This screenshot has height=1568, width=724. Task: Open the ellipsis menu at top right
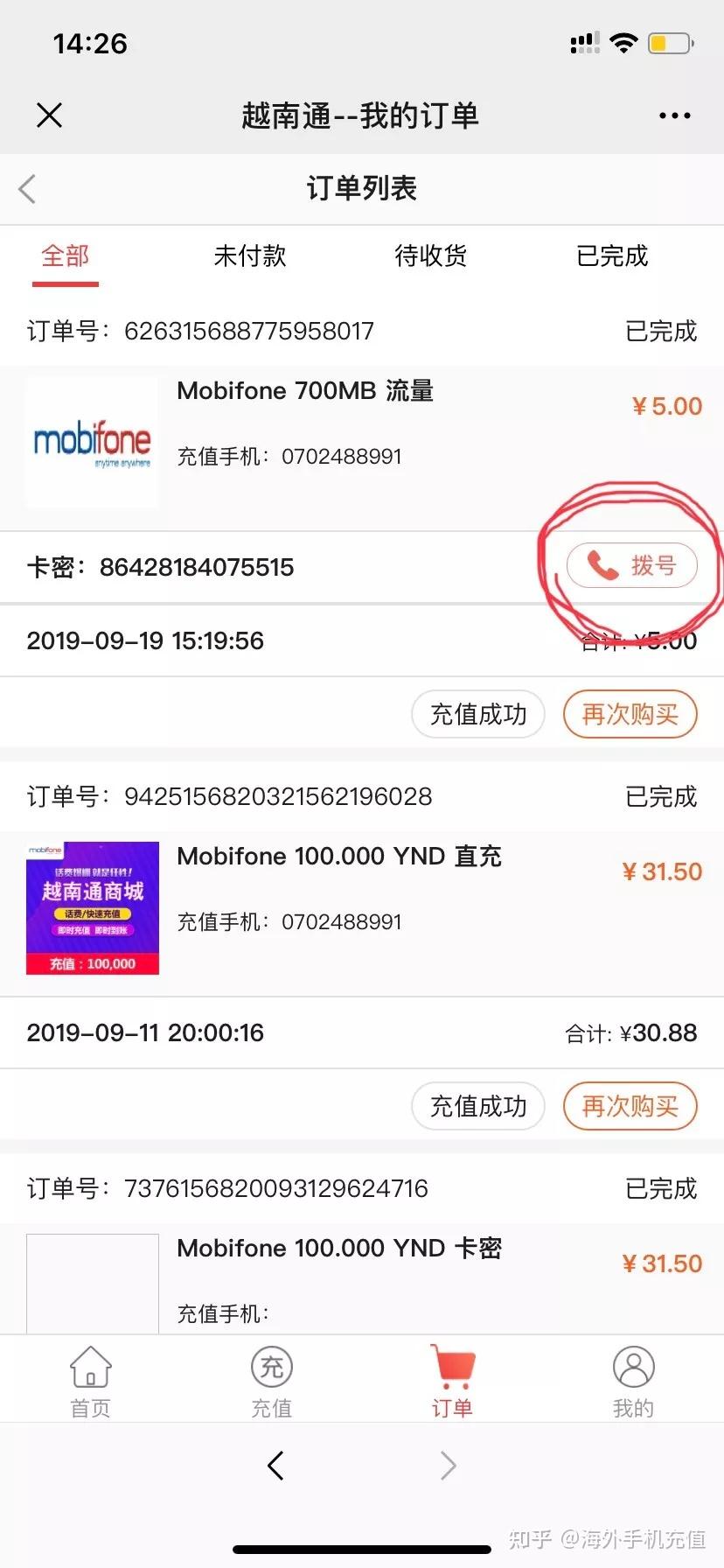(x=673, y=115)
